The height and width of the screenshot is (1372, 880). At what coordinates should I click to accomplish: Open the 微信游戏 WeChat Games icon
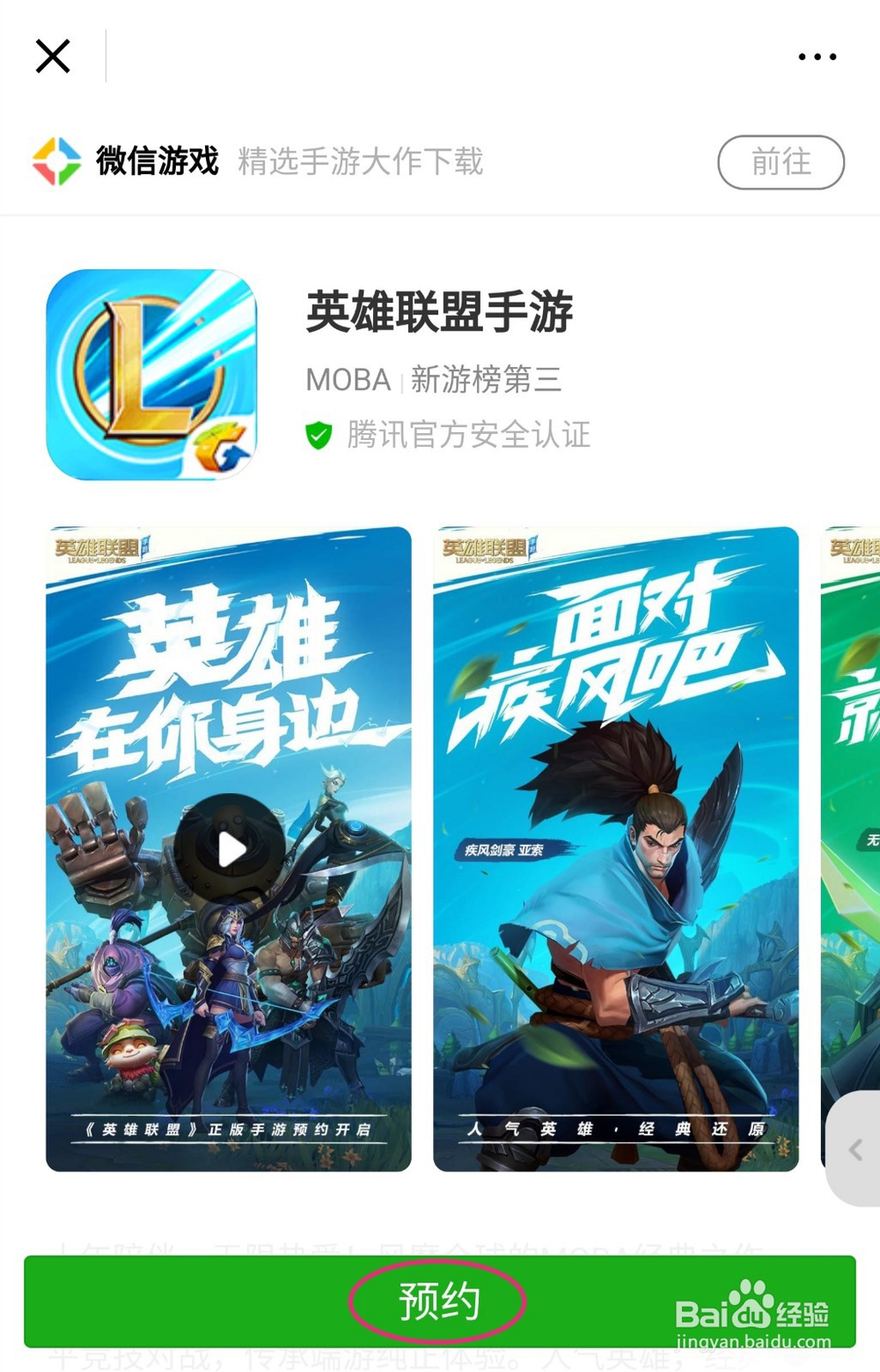point(56,162)
